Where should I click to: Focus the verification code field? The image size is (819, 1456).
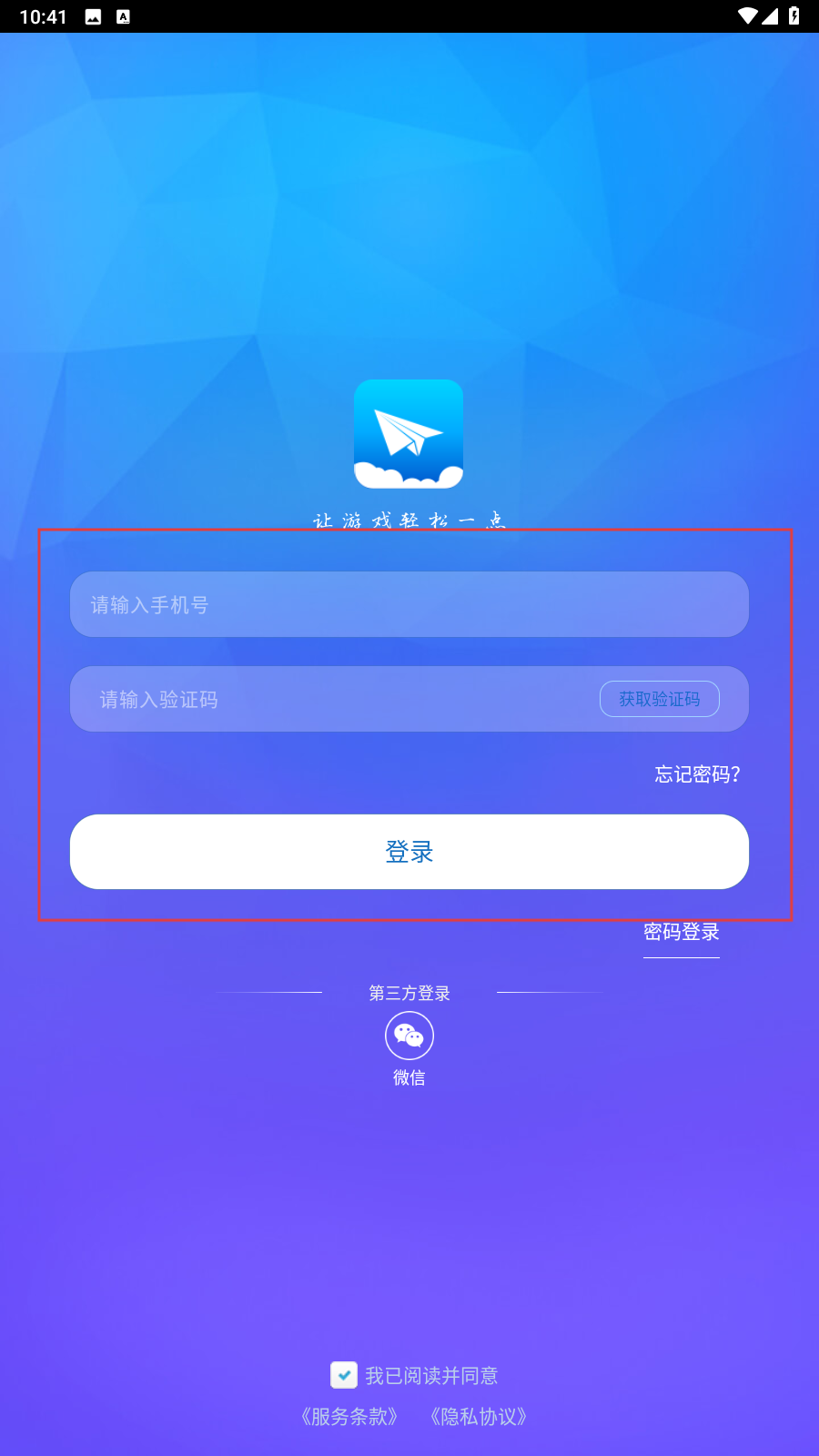pyautogui.click(x=332, y=699)
